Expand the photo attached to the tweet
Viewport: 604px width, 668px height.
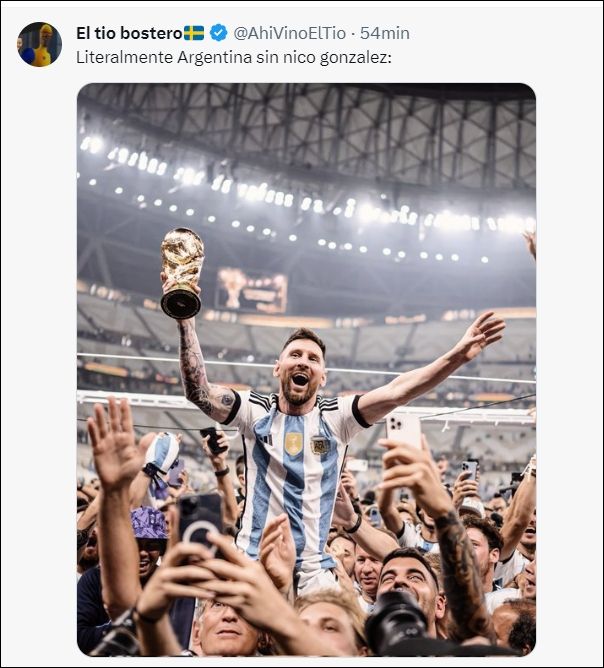306,368
